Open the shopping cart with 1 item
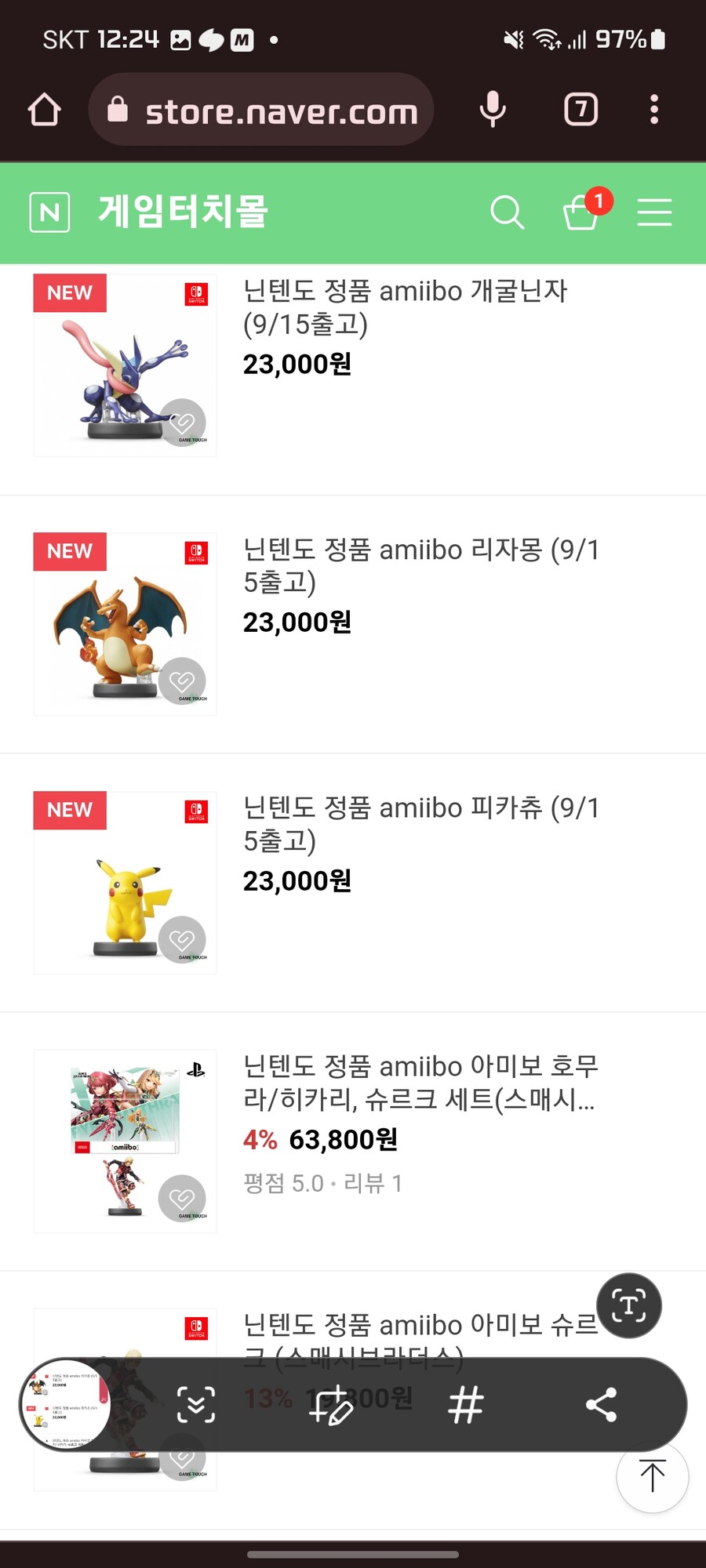Image resolution: width=706 pixels, height=1568 pixels. pos(580,213)
